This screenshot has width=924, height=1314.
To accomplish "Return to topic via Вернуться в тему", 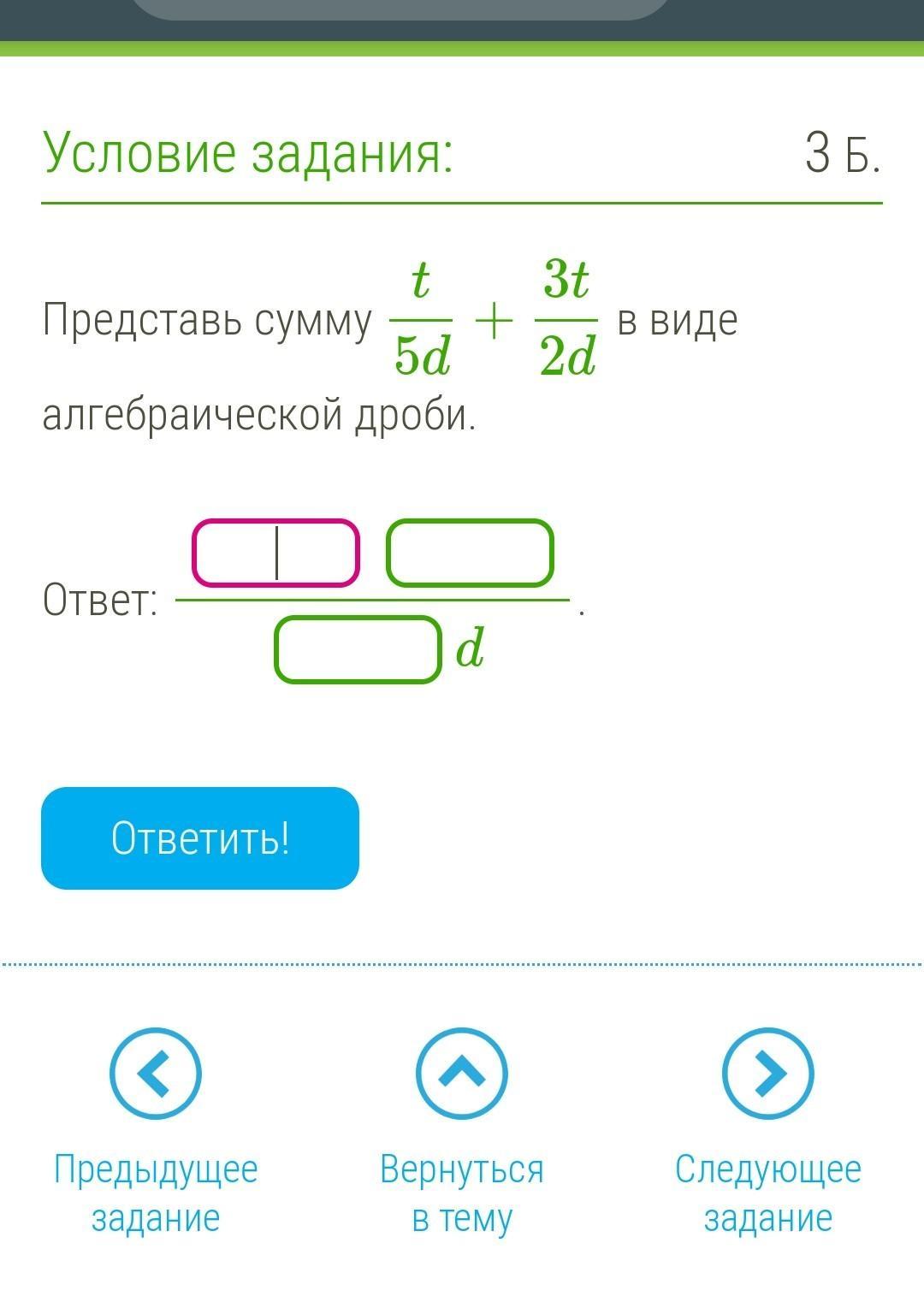I will [x=462, y=1074].
